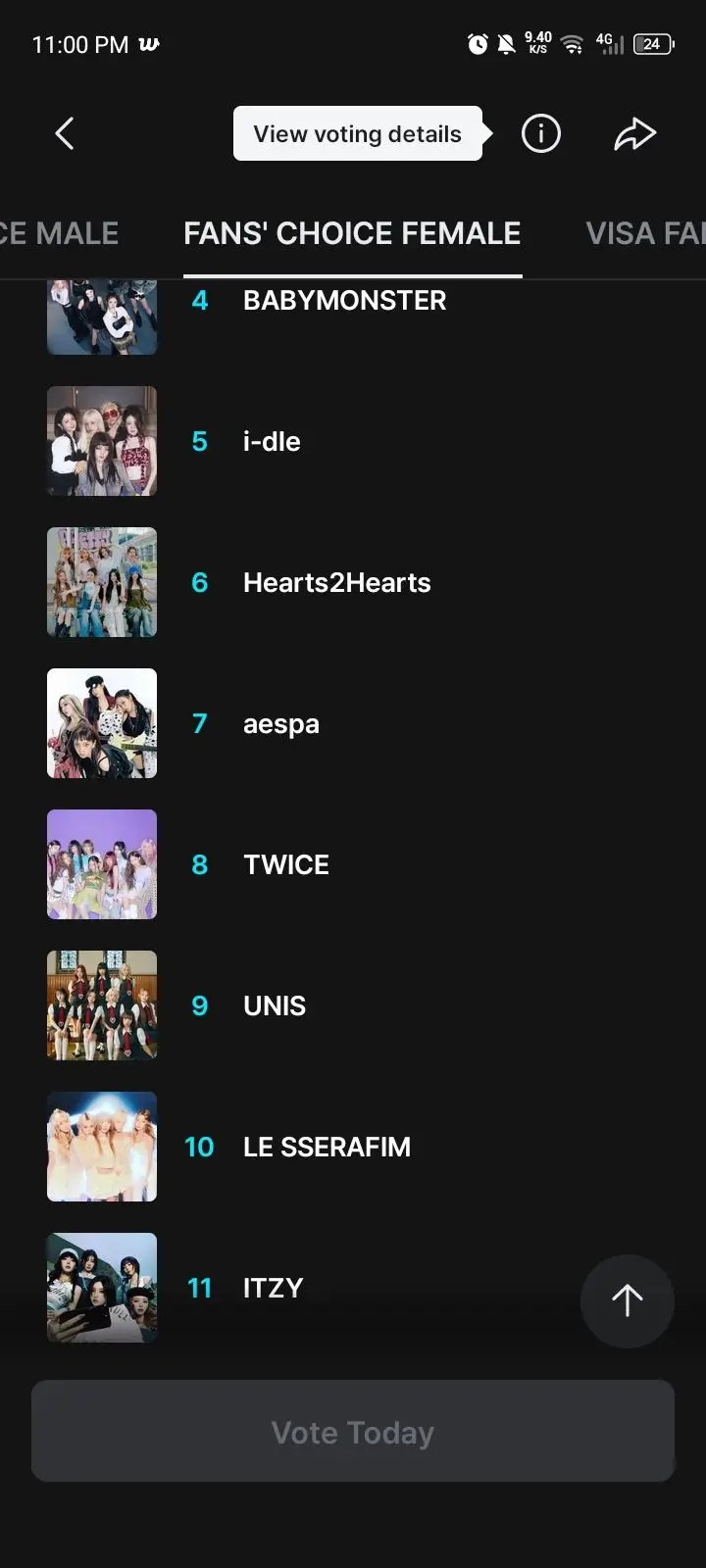Tap the Vote Today button

click(353, 1432)
